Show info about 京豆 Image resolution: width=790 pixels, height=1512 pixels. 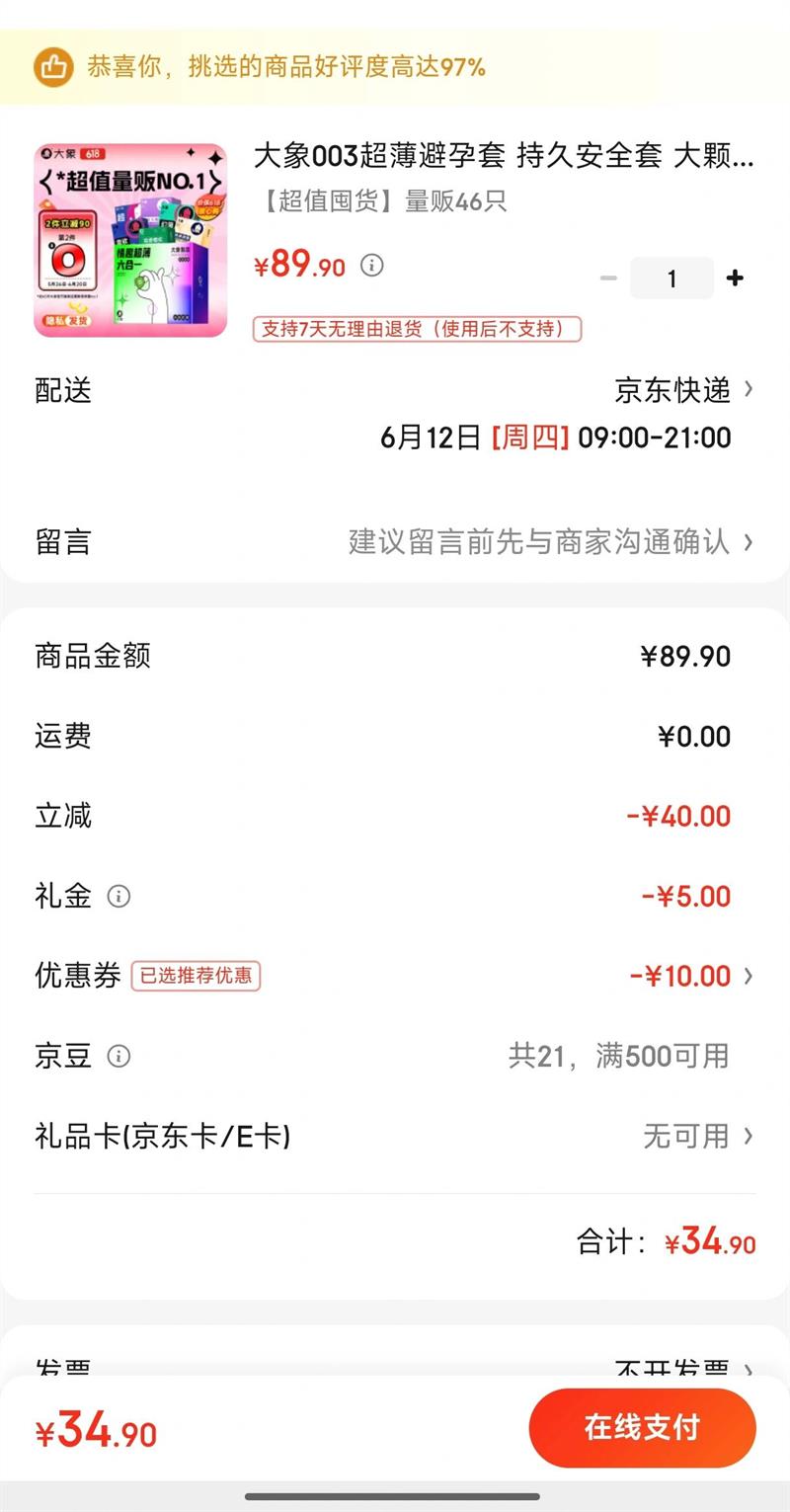click(x=118, y=1057)
